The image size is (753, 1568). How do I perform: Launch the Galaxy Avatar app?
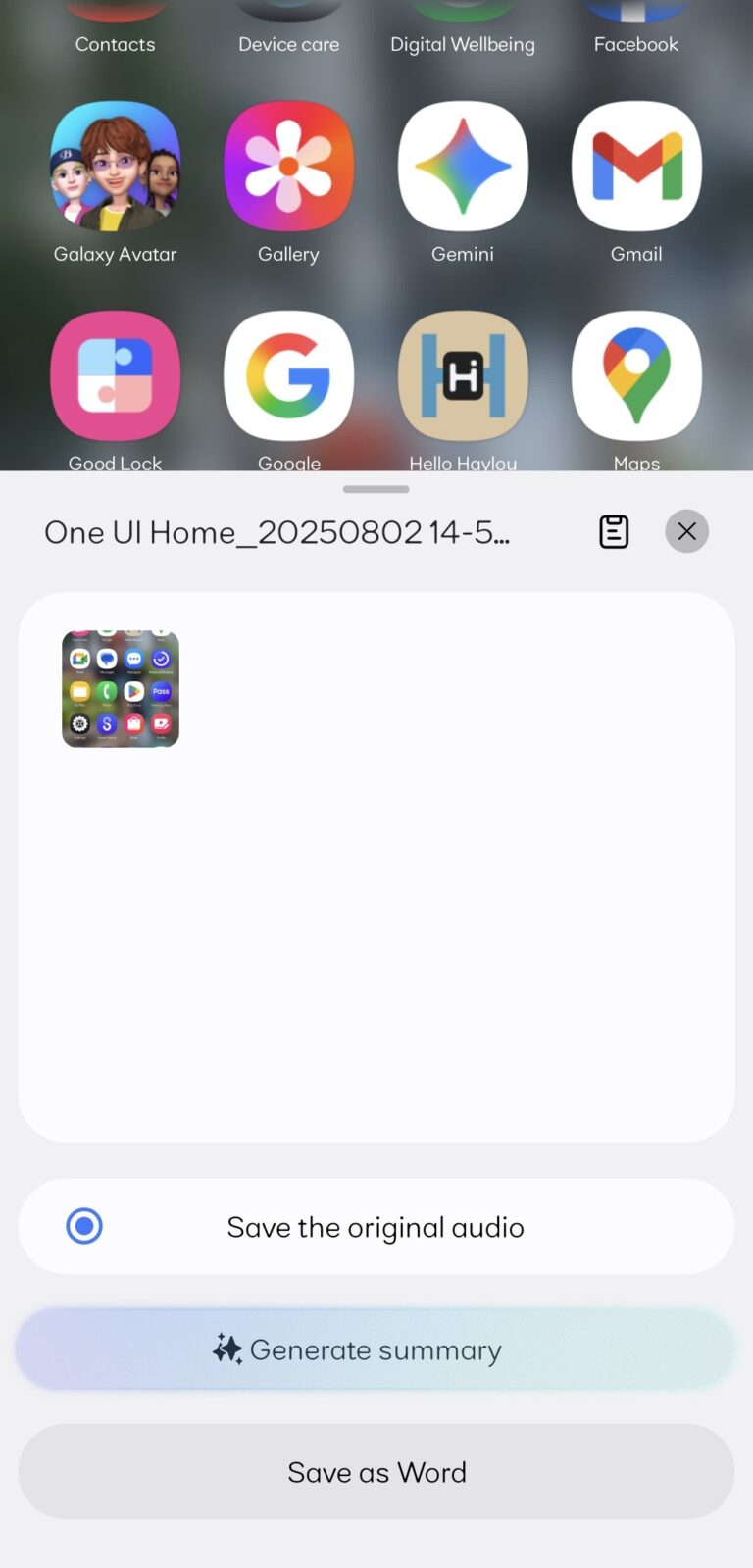(116, 167)
